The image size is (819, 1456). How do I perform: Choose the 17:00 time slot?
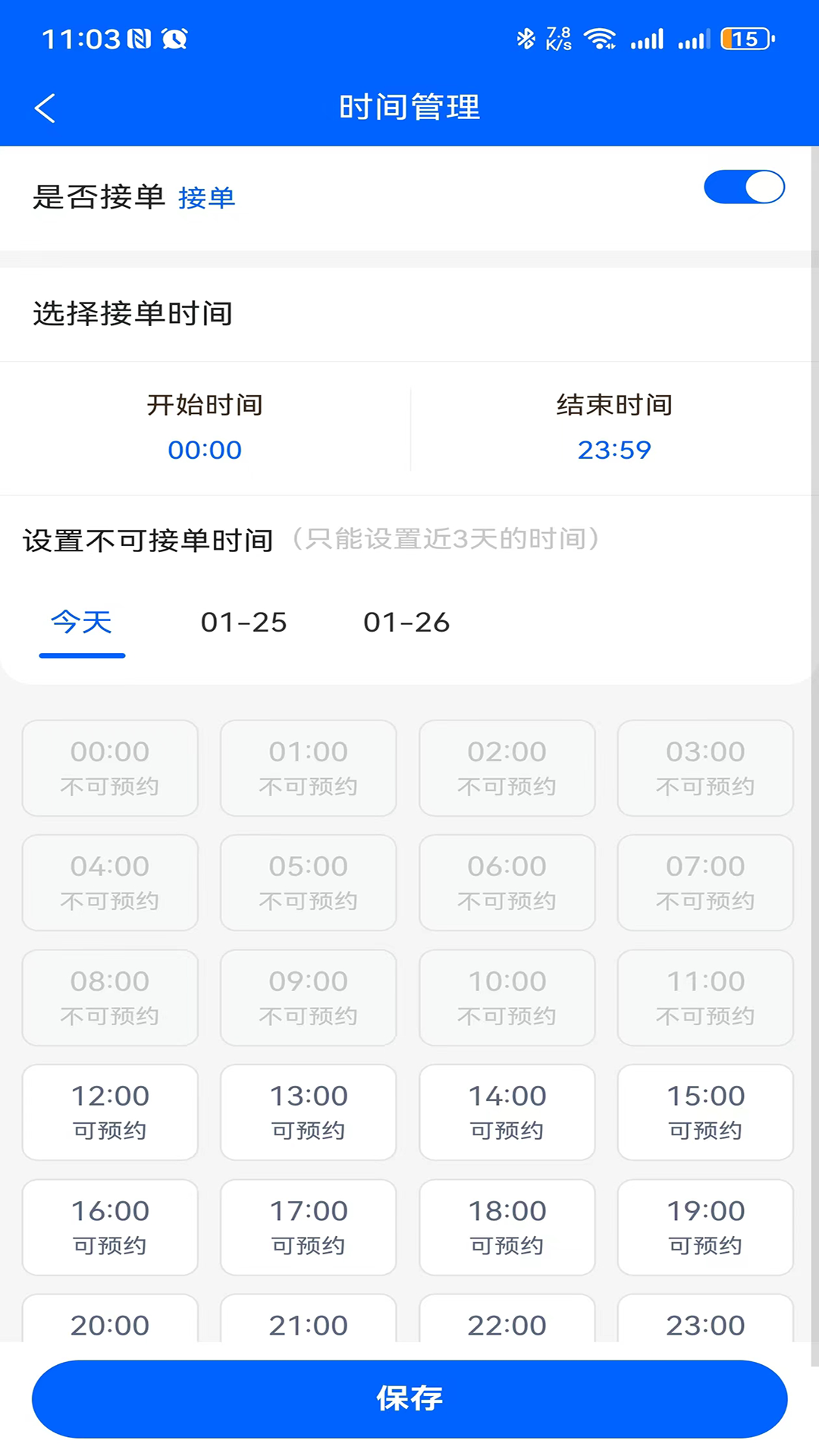[x=309, y=1226]
